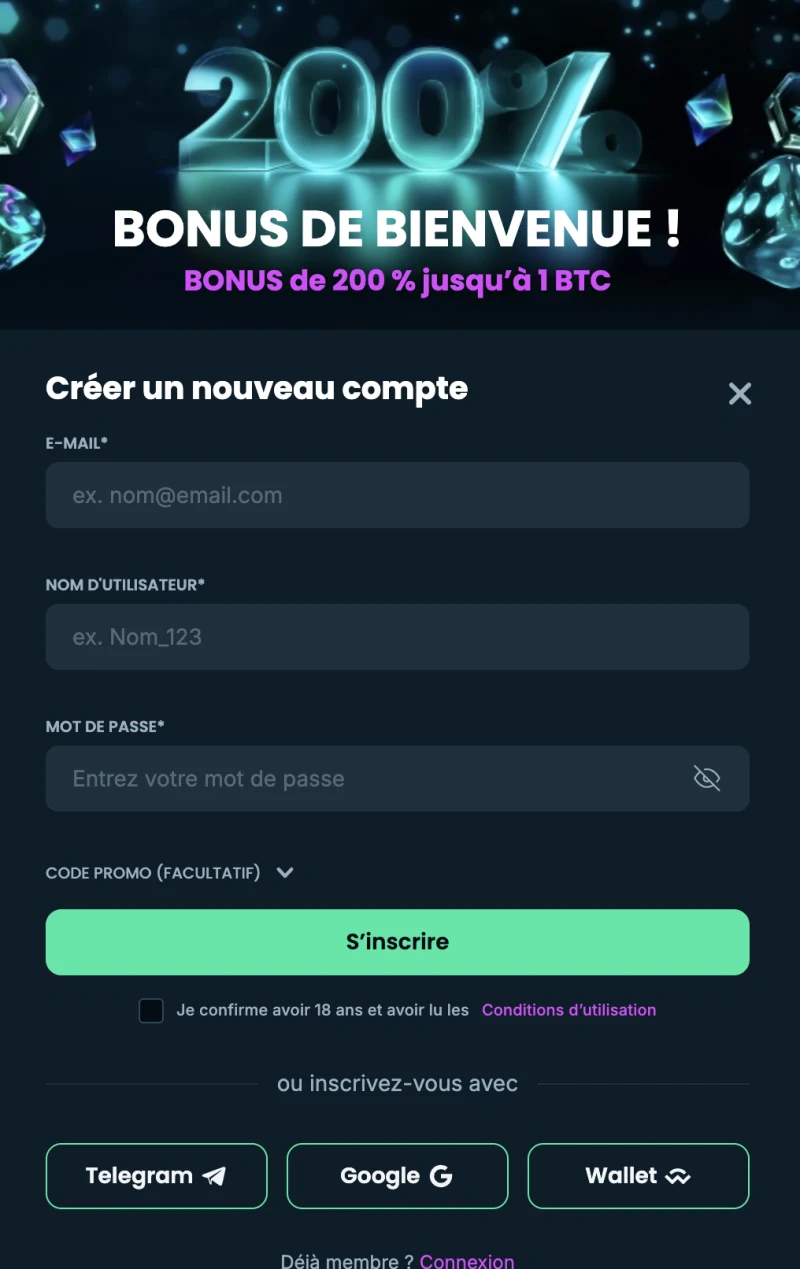The height and width of the screenshot is (1269, 800).
Task: Tap the S'inscrire button
Action: 397,942
